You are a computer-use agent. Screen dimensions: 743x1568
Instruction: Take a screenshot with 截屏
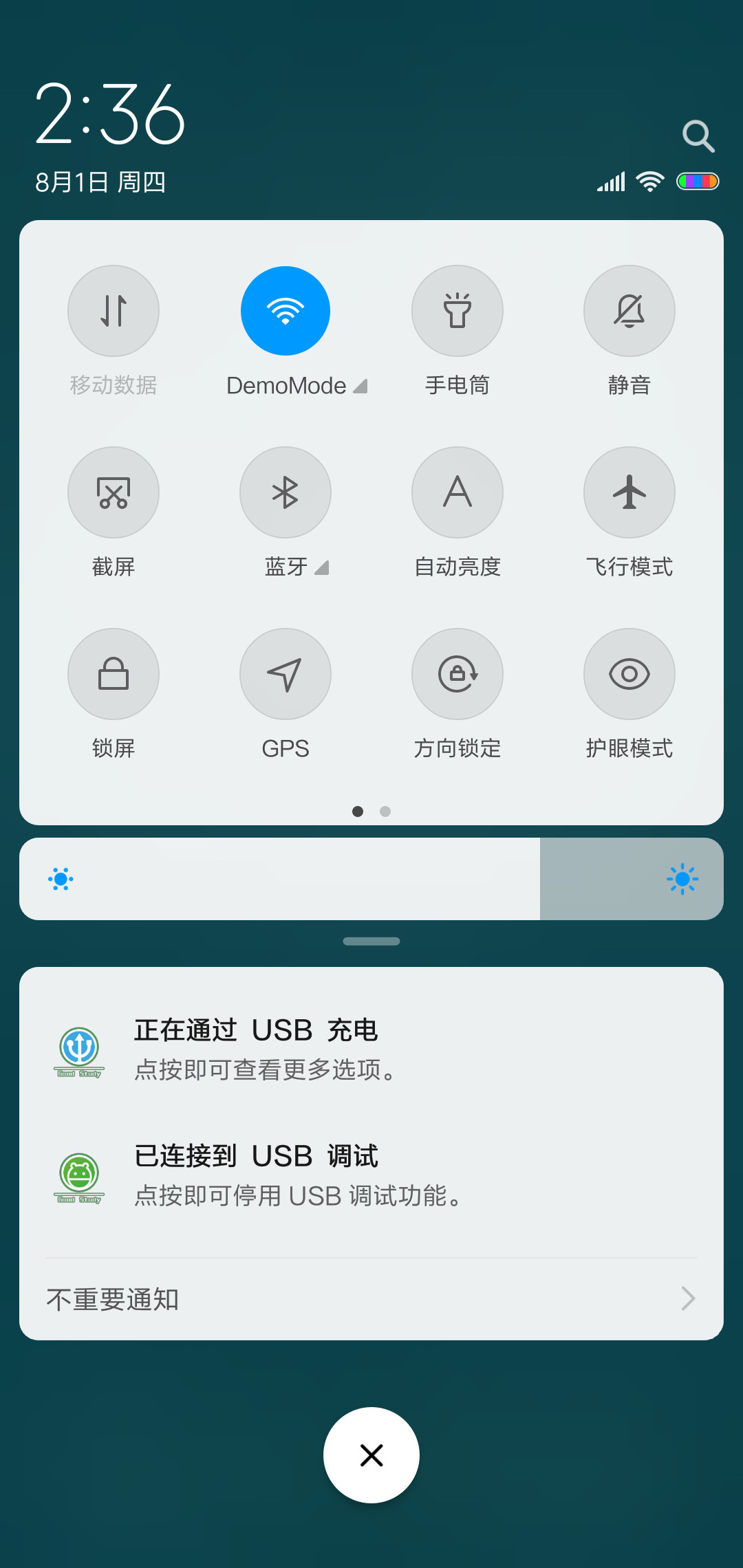[x=114, y=492]
